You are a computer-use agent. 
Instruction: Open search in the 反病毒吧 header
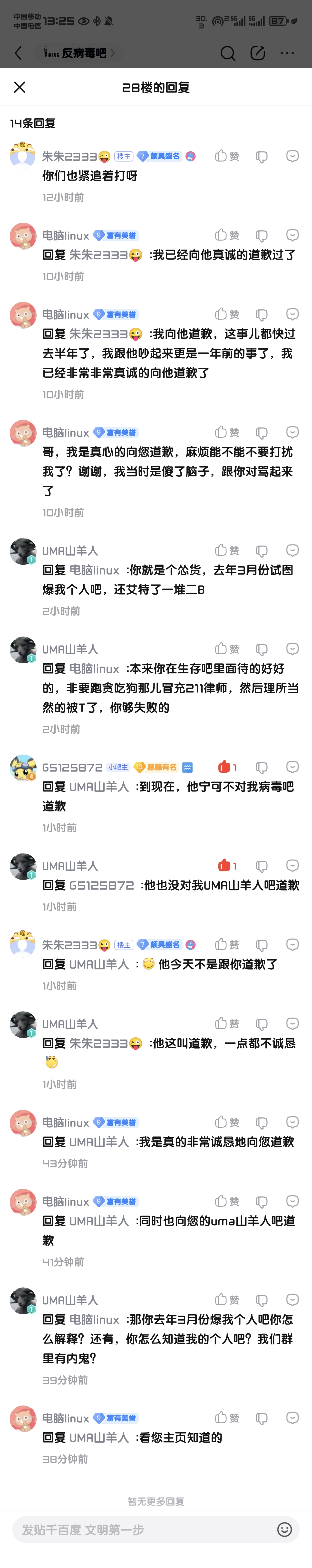pos(227,54)
